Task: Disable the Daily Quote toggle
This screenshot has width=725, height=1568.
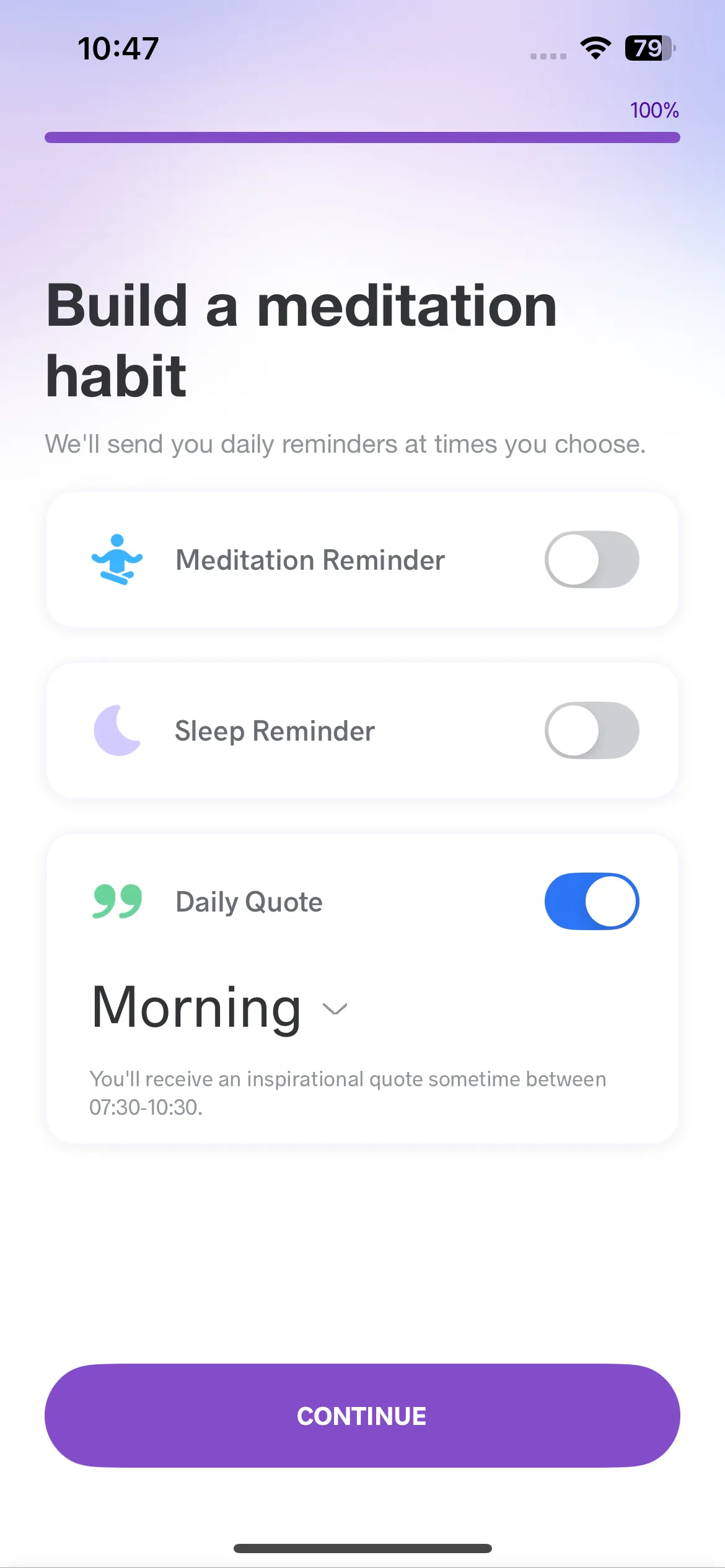Action: tap(592, 902)
